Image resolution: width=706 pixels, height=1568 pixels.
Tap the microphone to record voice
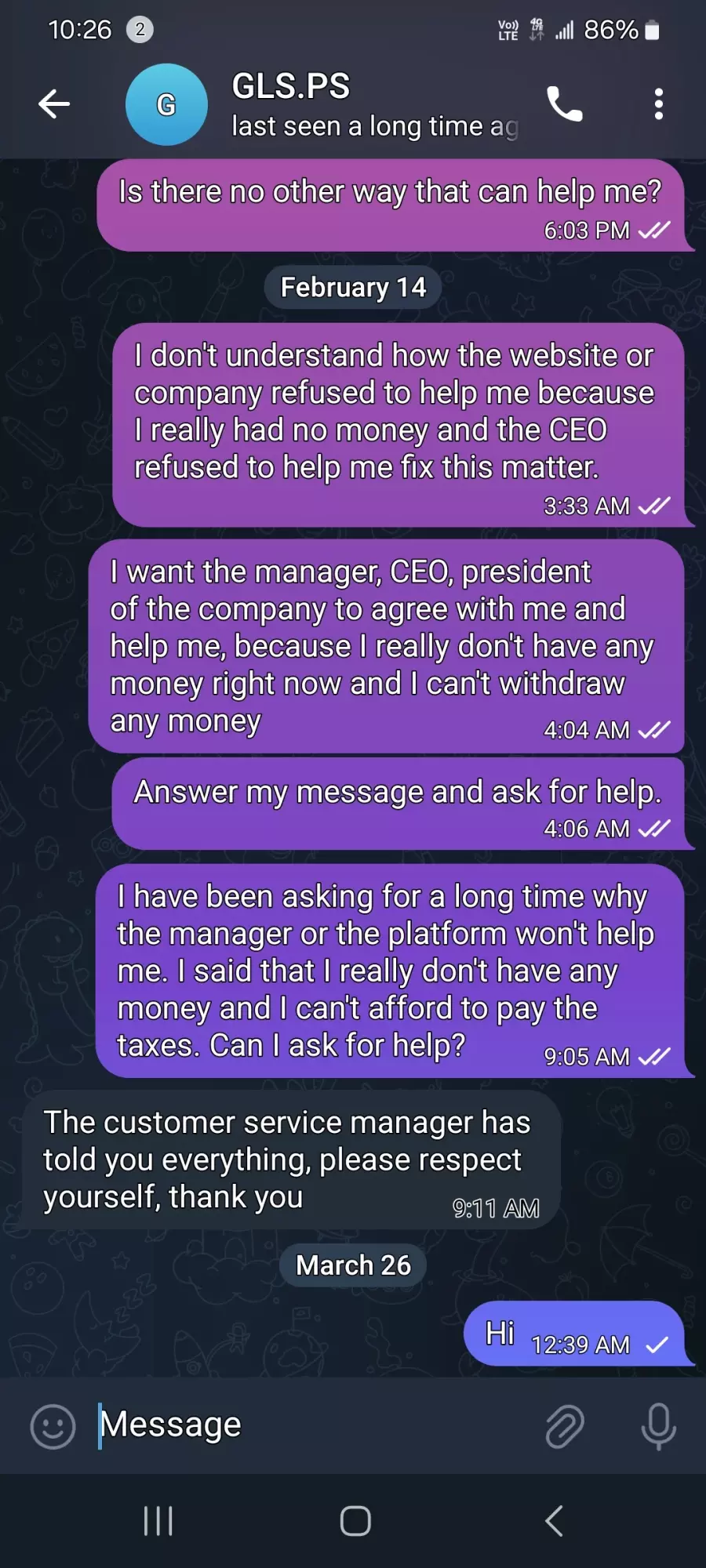coord(658,1425)
